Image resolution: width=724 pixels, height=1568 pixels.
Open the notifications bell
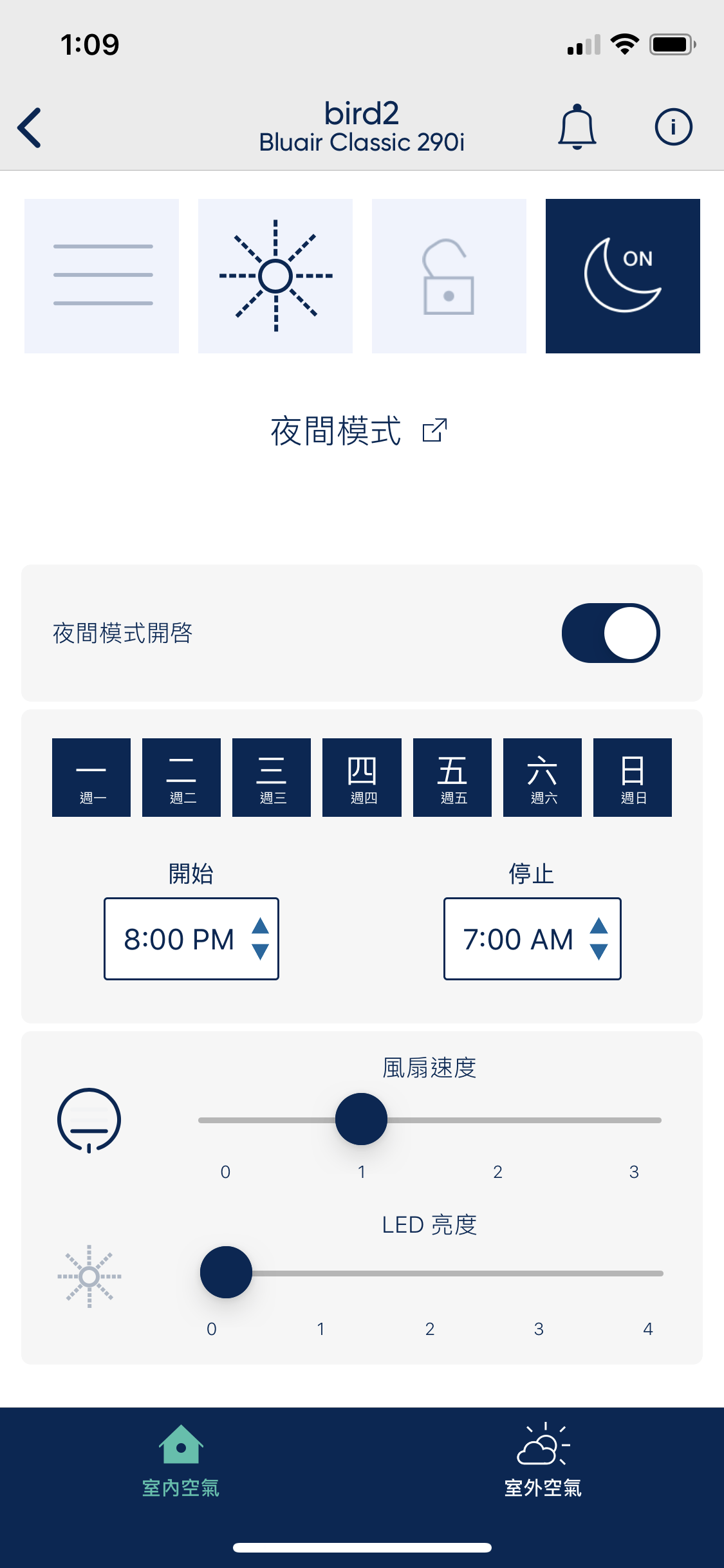[x=577, y=127]
